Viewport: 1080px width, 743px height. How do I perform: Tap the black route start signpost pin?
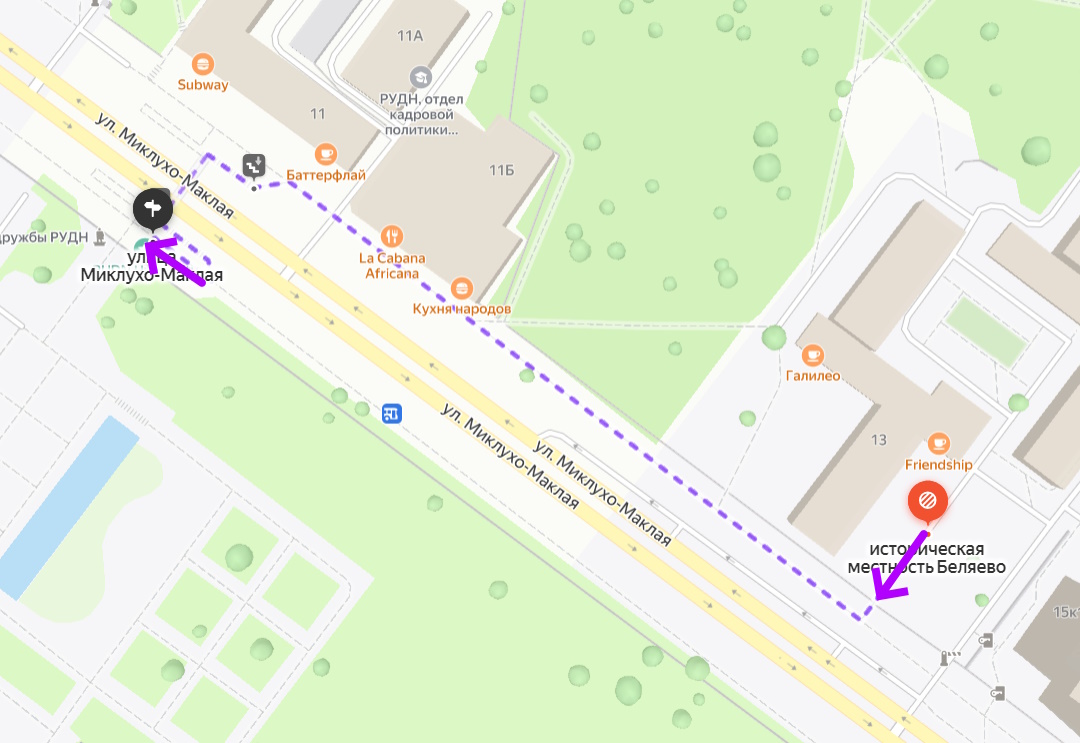153,208
